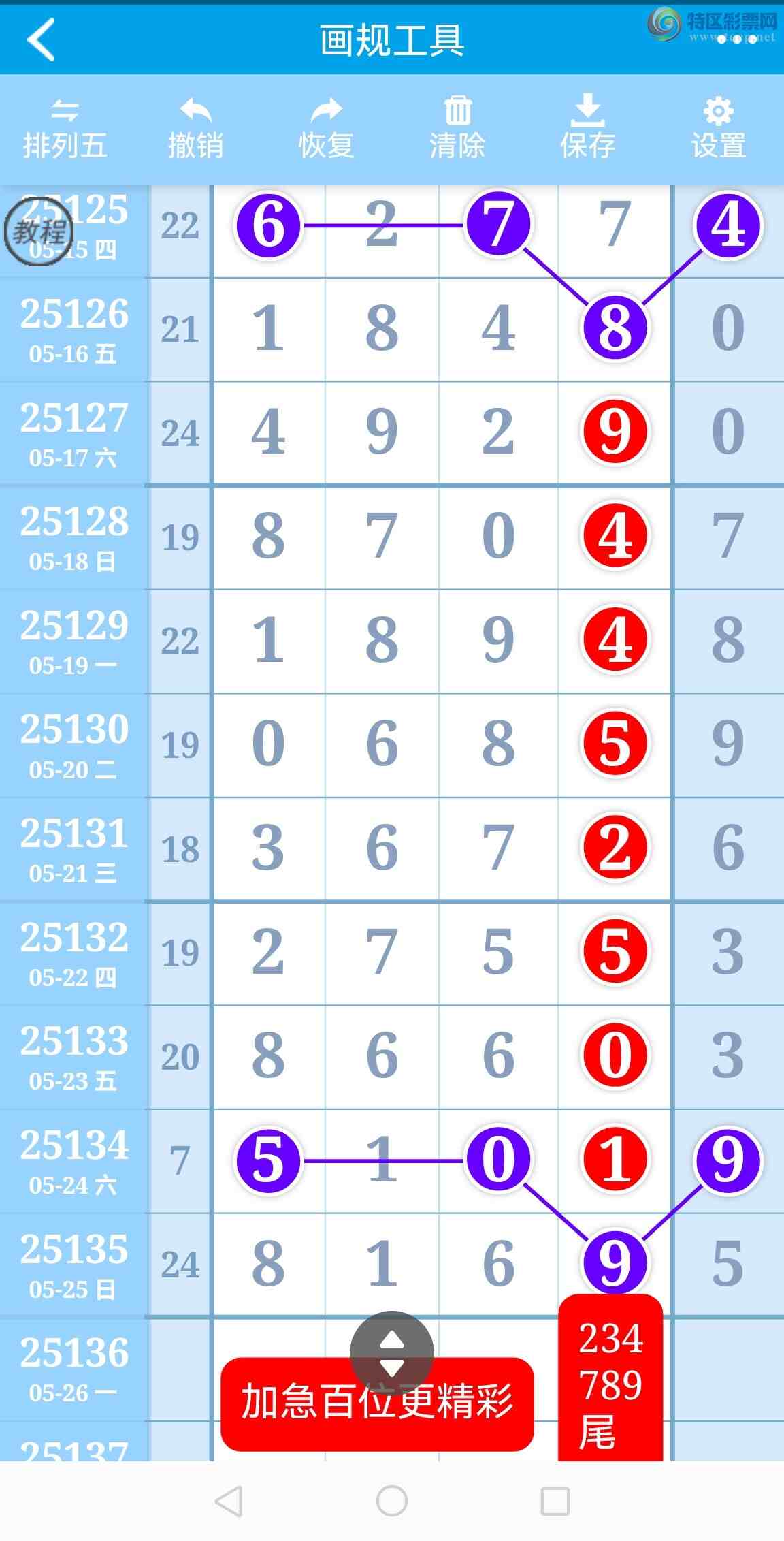Open 设置 settings
The width and height of the screenshot is (784, 1541).
coord(719,129)
